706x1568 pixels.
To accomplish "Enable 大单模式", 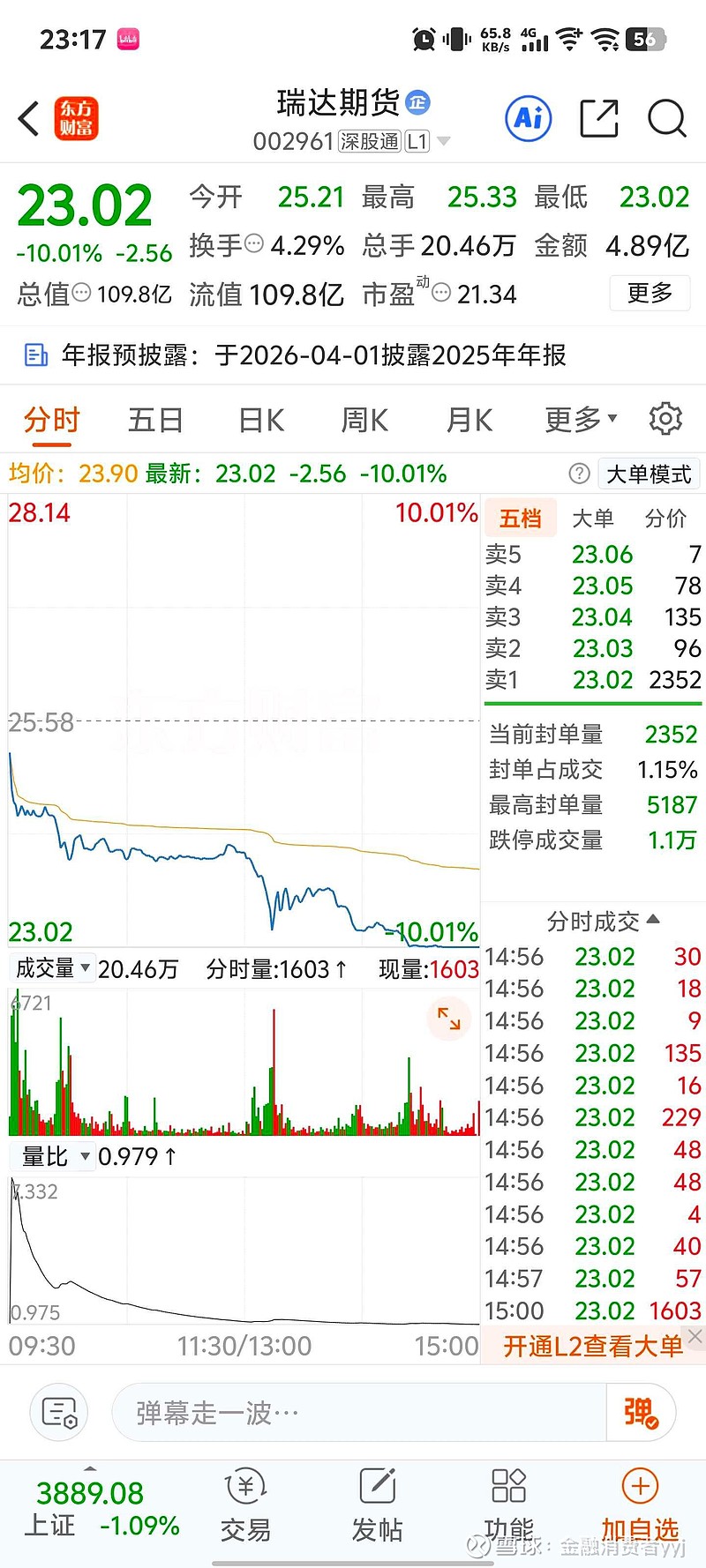I will 649,474.
